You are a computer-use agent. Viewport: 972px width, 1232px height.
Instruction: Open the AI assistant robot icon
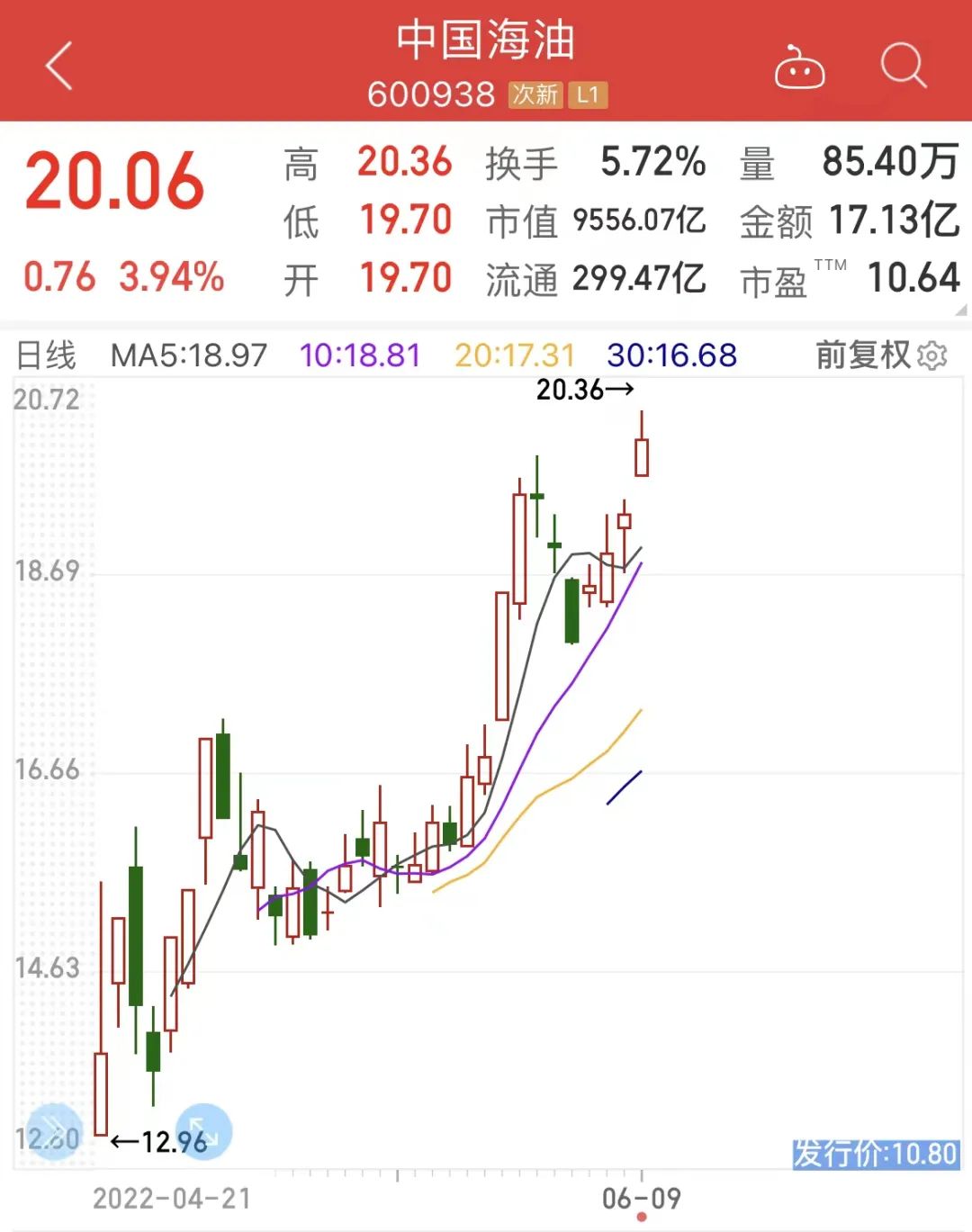click(x=799, y=67)
